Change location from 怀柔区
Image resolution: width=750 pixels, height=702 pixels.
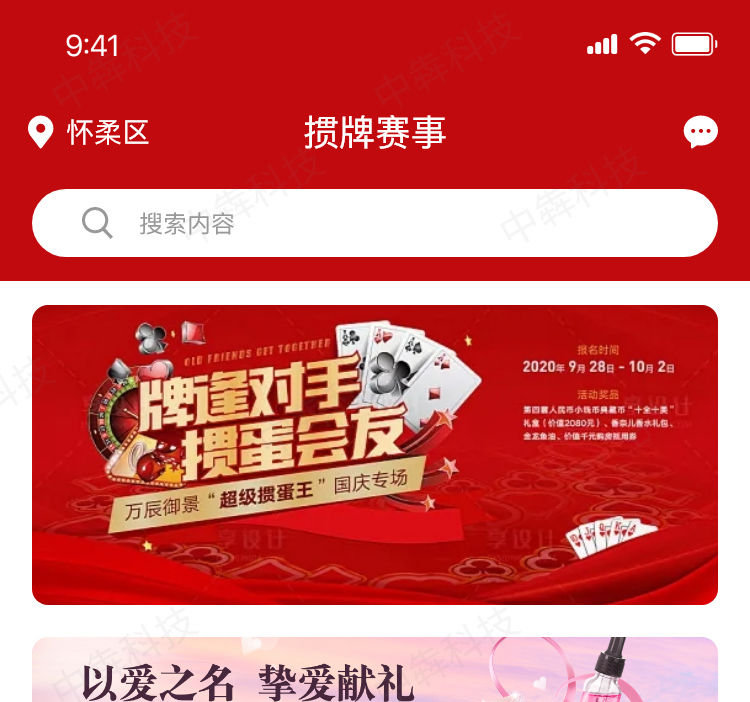90,132
